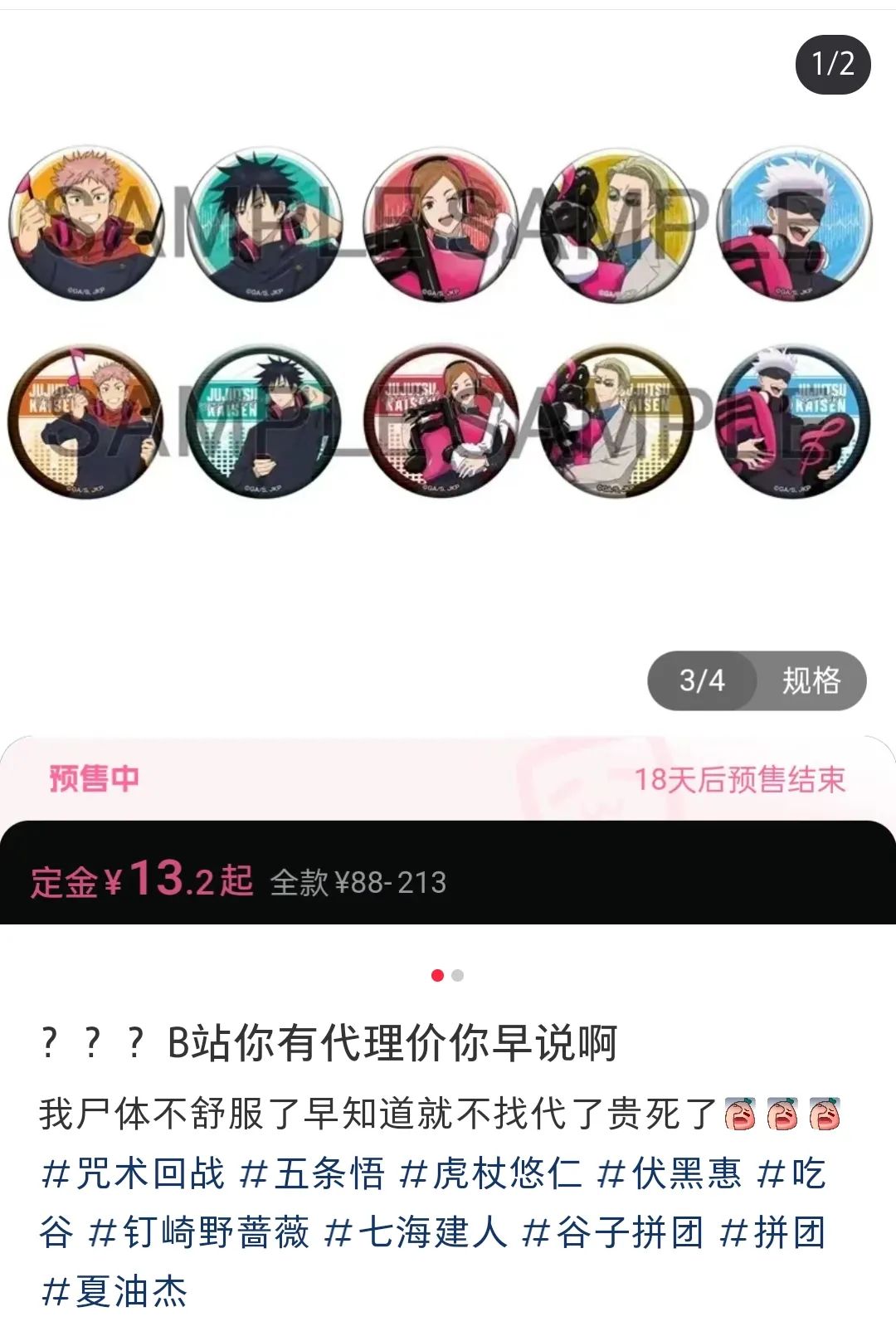Open the #七海建人 hashtag

416,1232
